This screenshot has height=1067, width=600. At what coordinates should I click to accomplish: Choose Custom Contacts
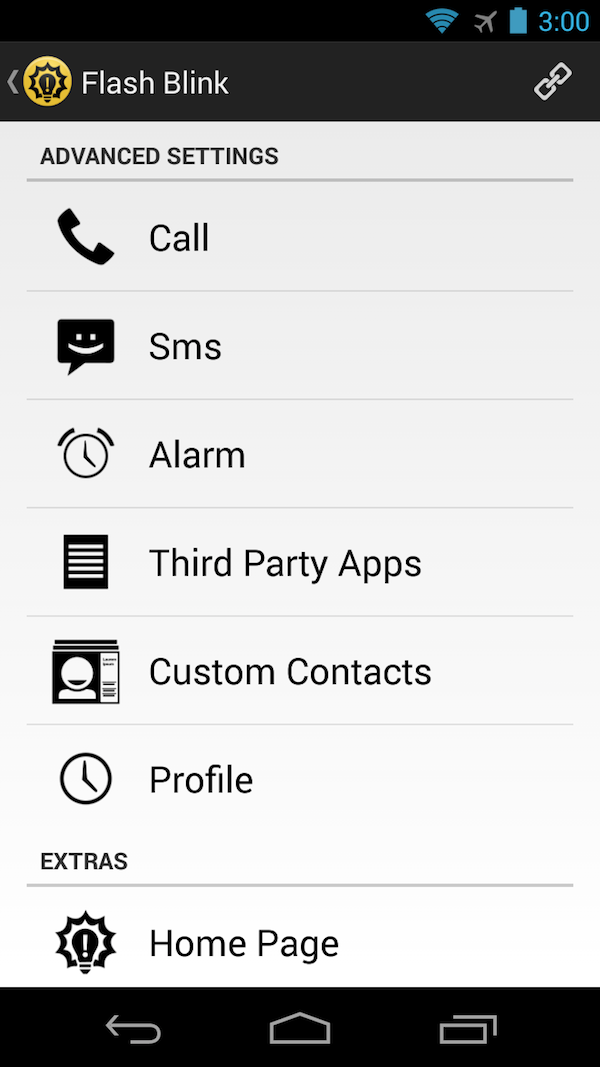pyautogui.click(x=300, y=671)
